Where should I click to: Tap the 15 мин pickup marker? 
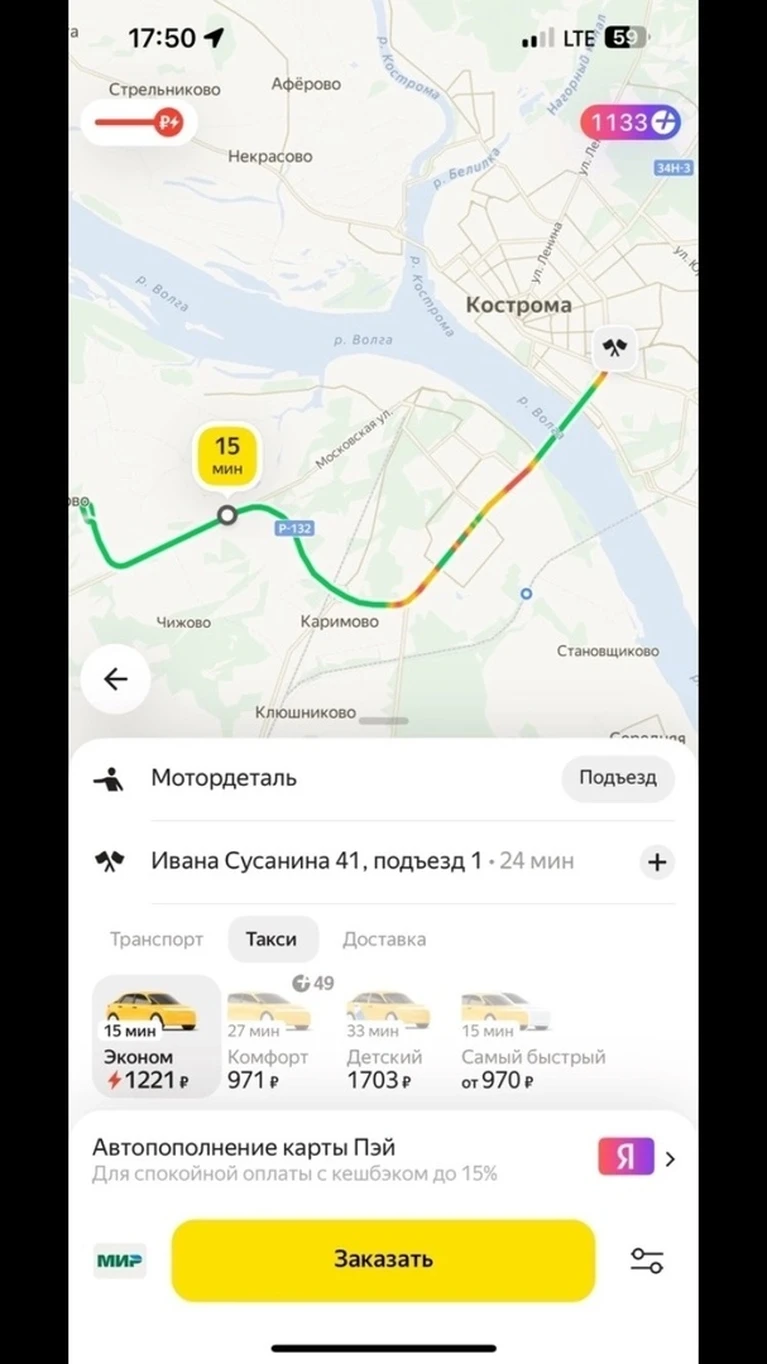pos(227,458)
